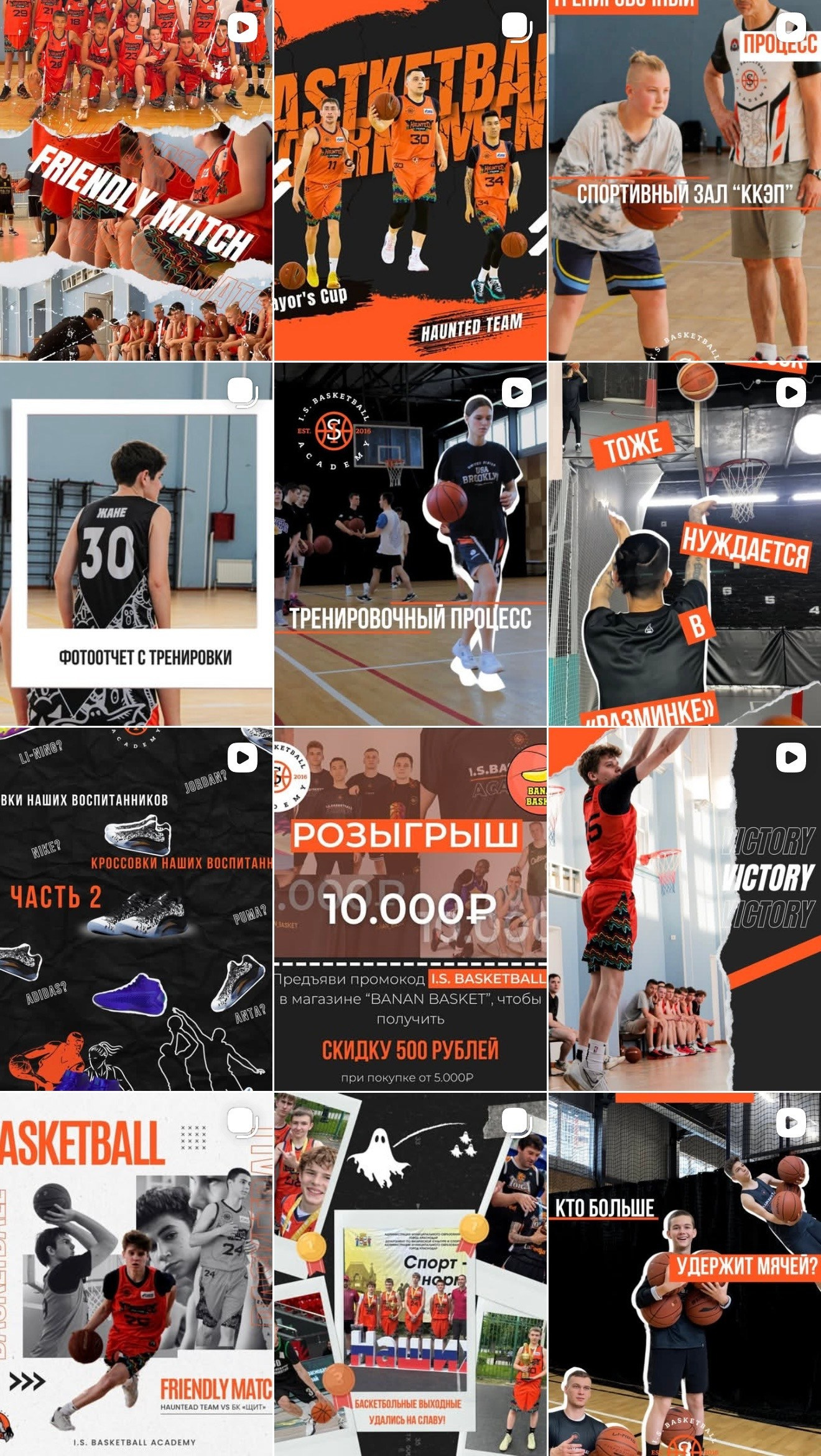Viewport: 821px width, 1456px height.
Task: Open the Haunted Team vs БК «Щит» post
Action: pyautogui.click(x=136, y=1275)
